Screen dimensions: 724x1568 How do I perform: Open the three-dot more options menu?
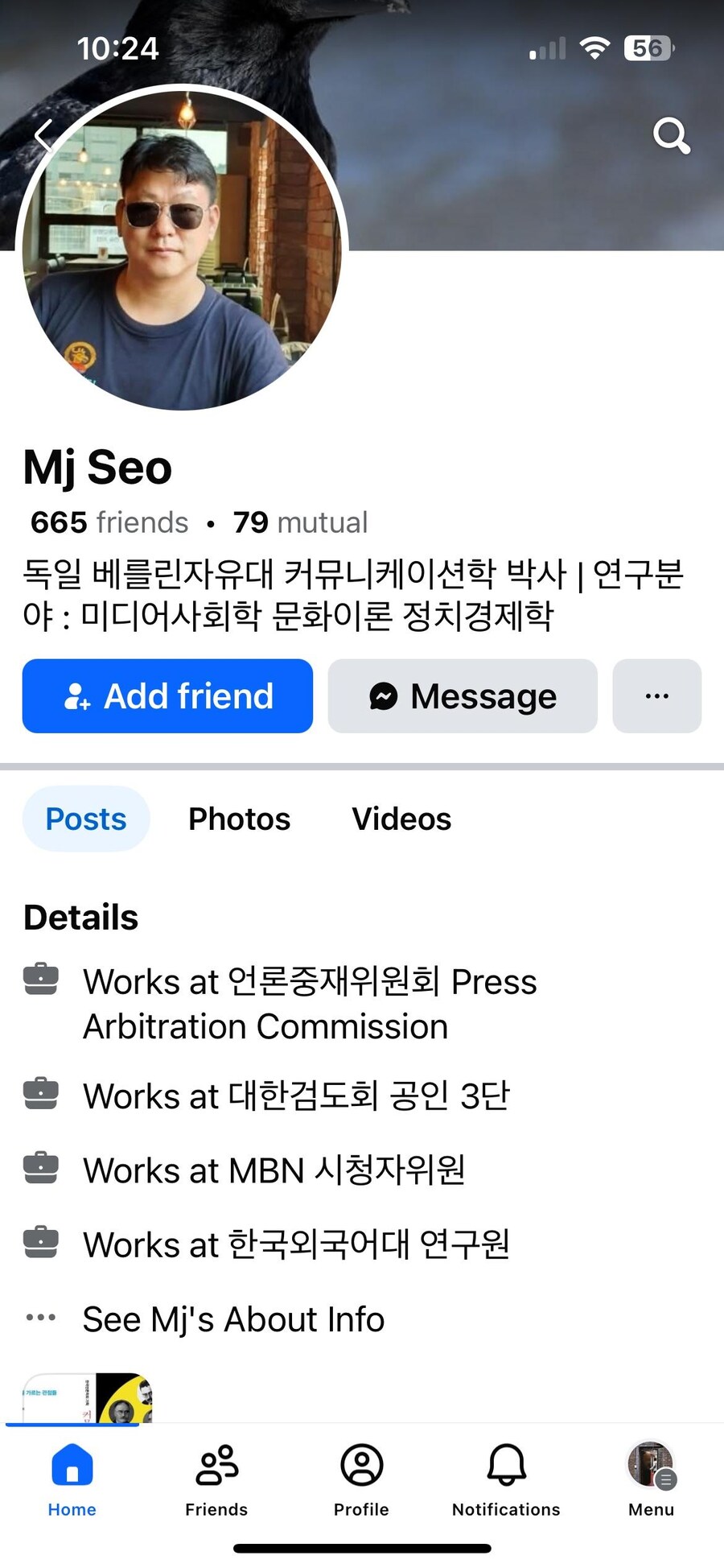[x=656, y=695]
